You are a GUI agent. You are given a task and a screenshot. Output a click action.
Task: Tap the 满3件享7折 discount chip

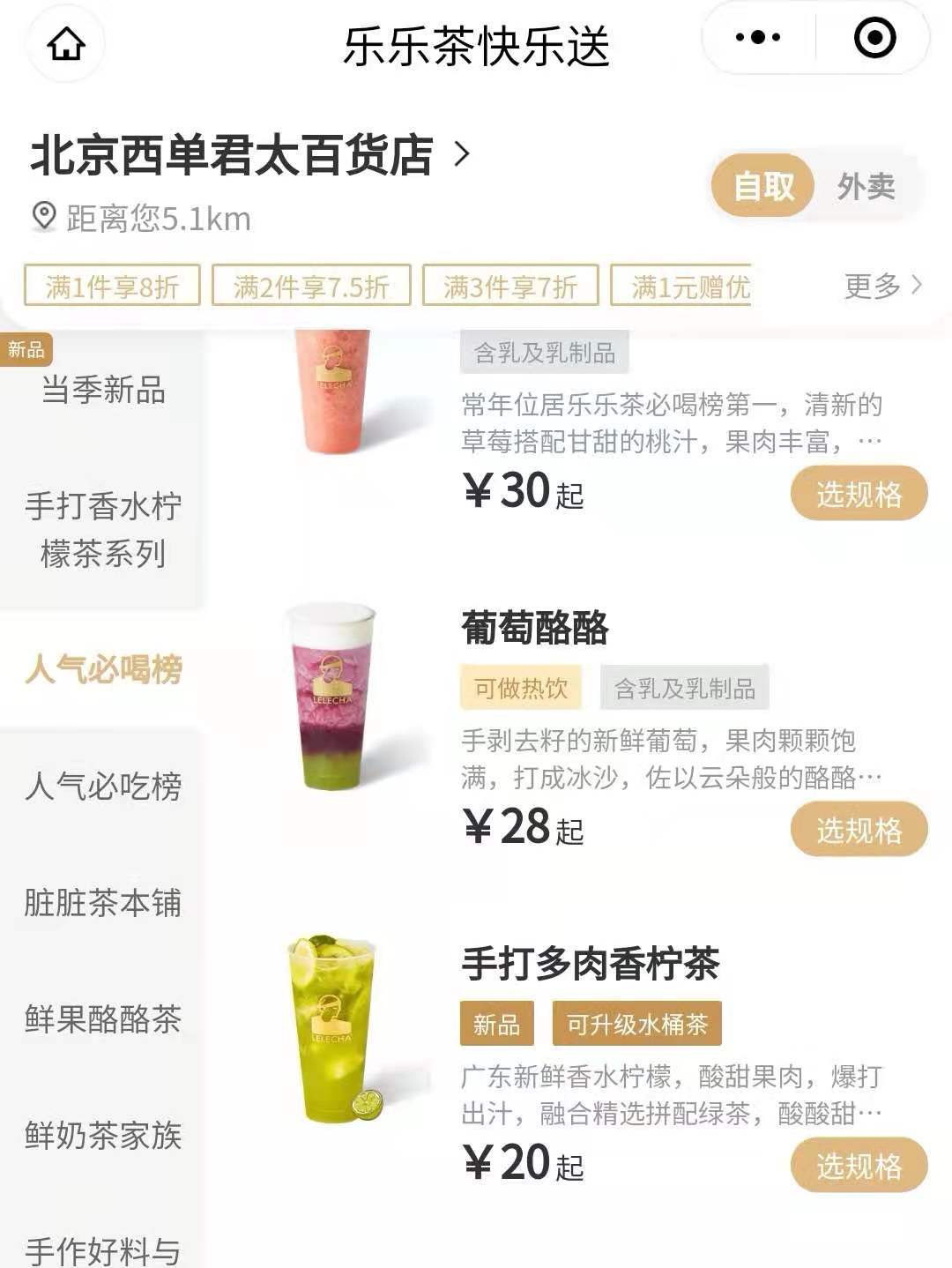click(510, 286)
